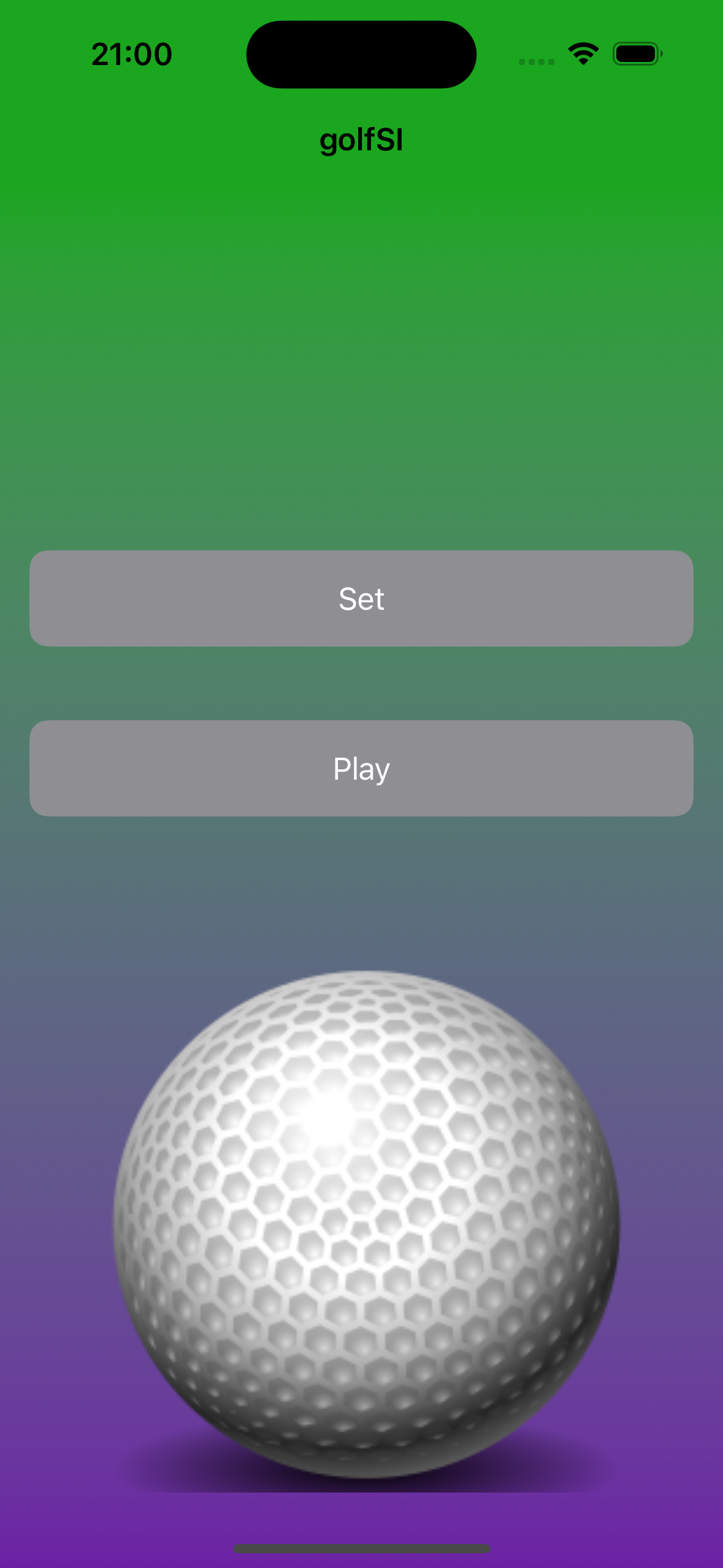Tap the cellular signal dots

(x=535, y=61)
